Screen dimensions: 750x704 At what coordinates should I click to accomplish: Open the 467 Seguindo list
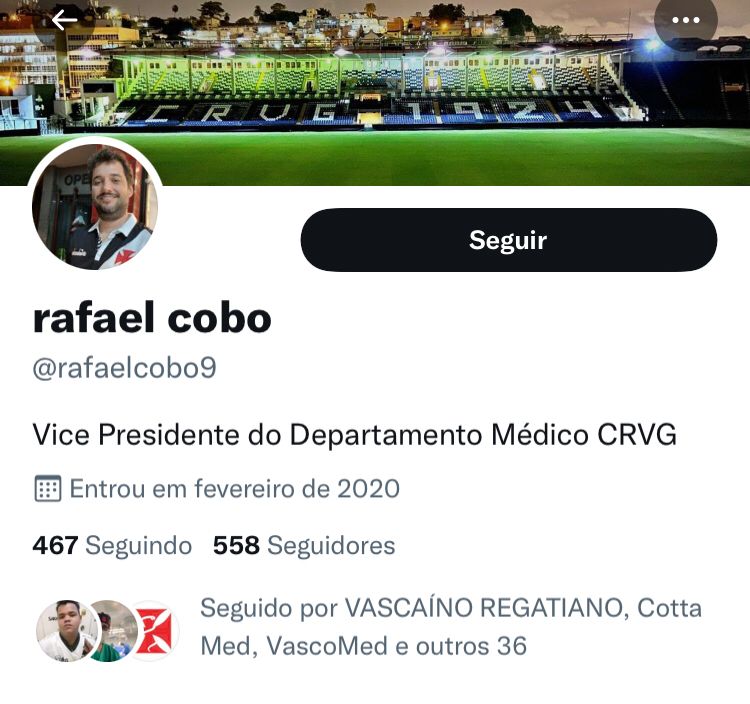pyautogui.click(x=112, y=546)
